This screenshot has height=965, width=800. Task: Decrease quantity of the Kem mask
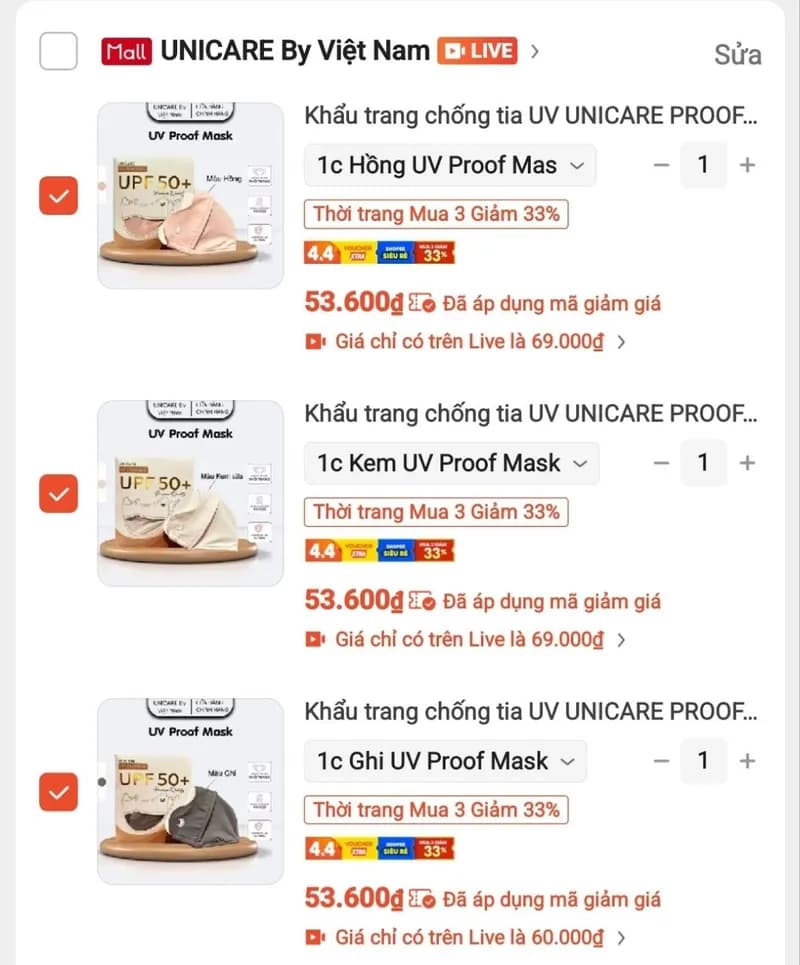tap(661, 462)
